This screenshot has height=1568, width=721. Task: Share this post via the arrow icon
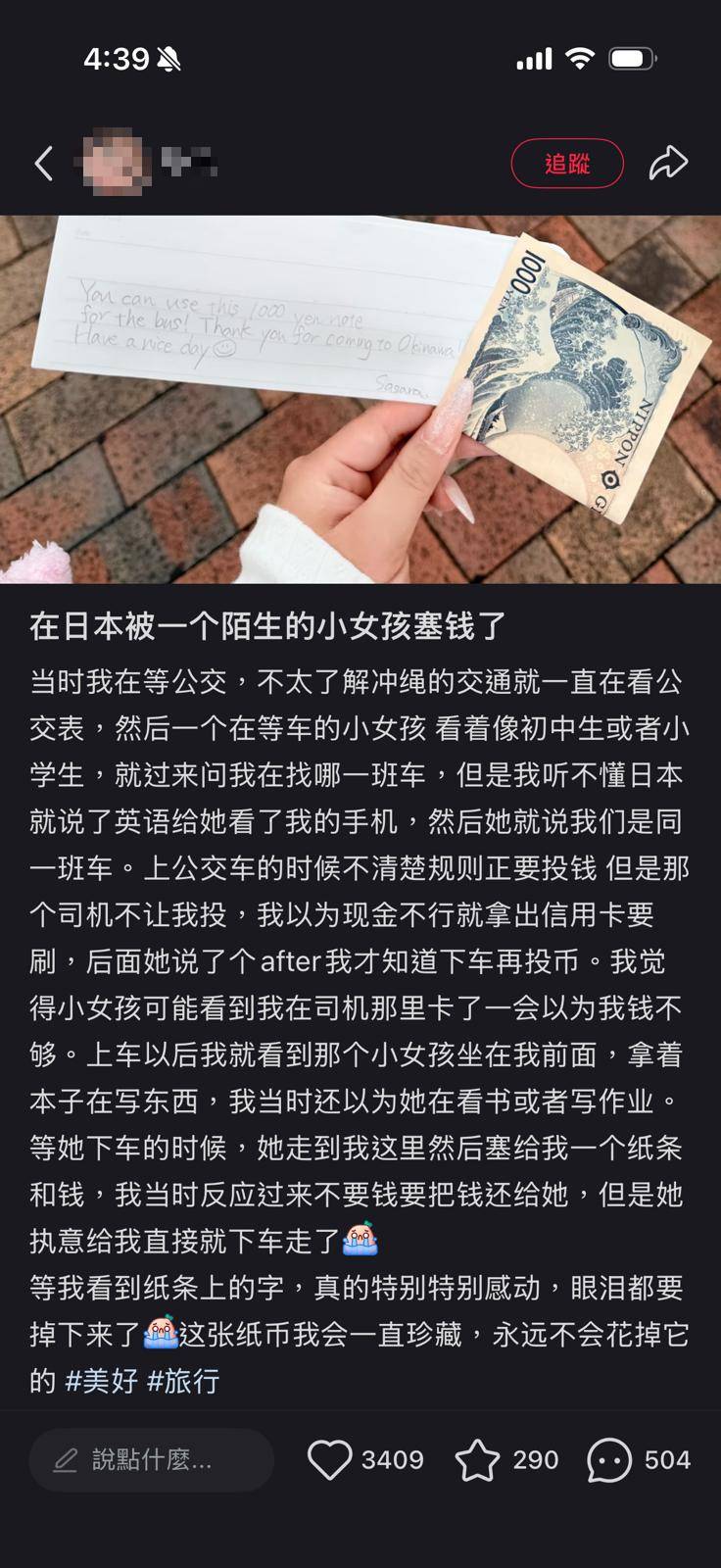[x=668, y=163]
